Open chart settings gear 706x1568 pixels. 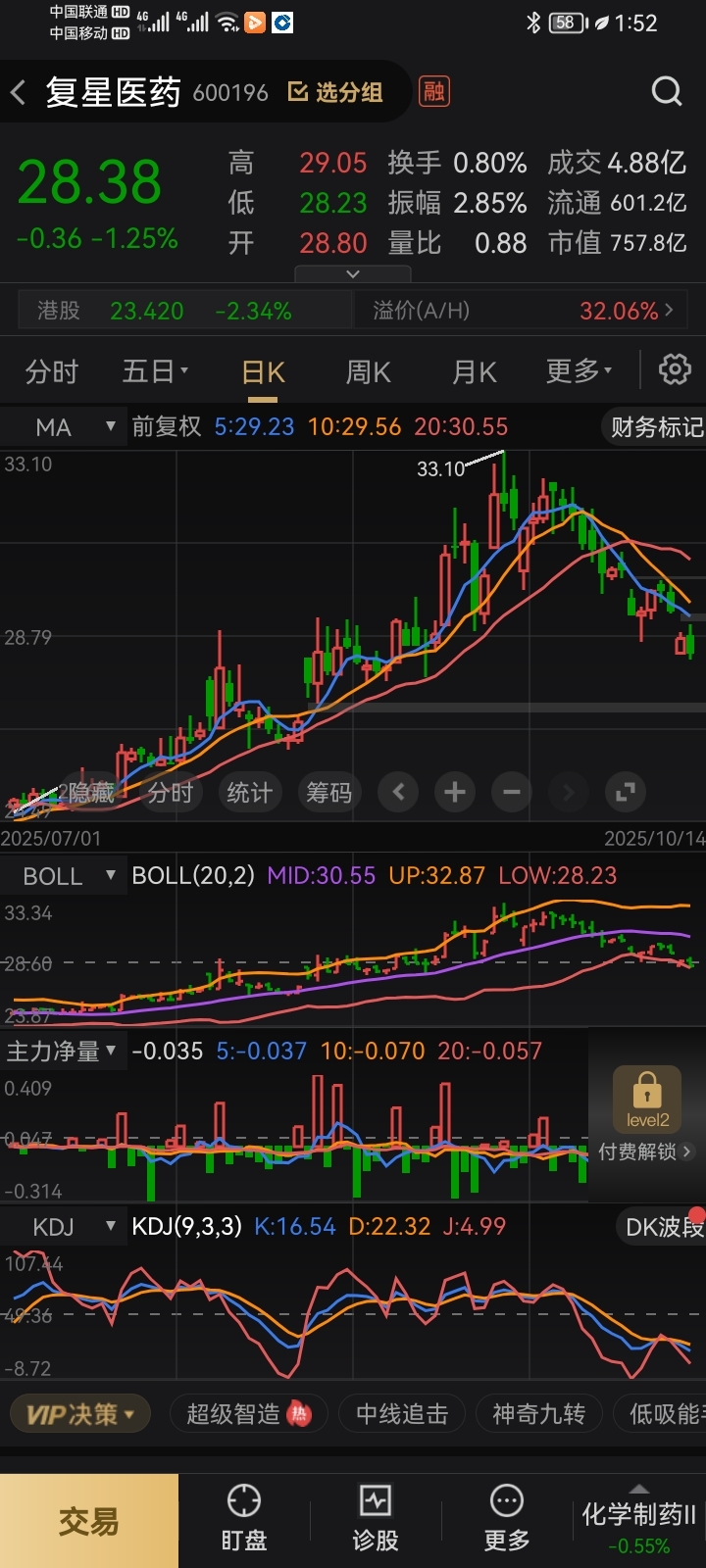[x=675, y=370]
